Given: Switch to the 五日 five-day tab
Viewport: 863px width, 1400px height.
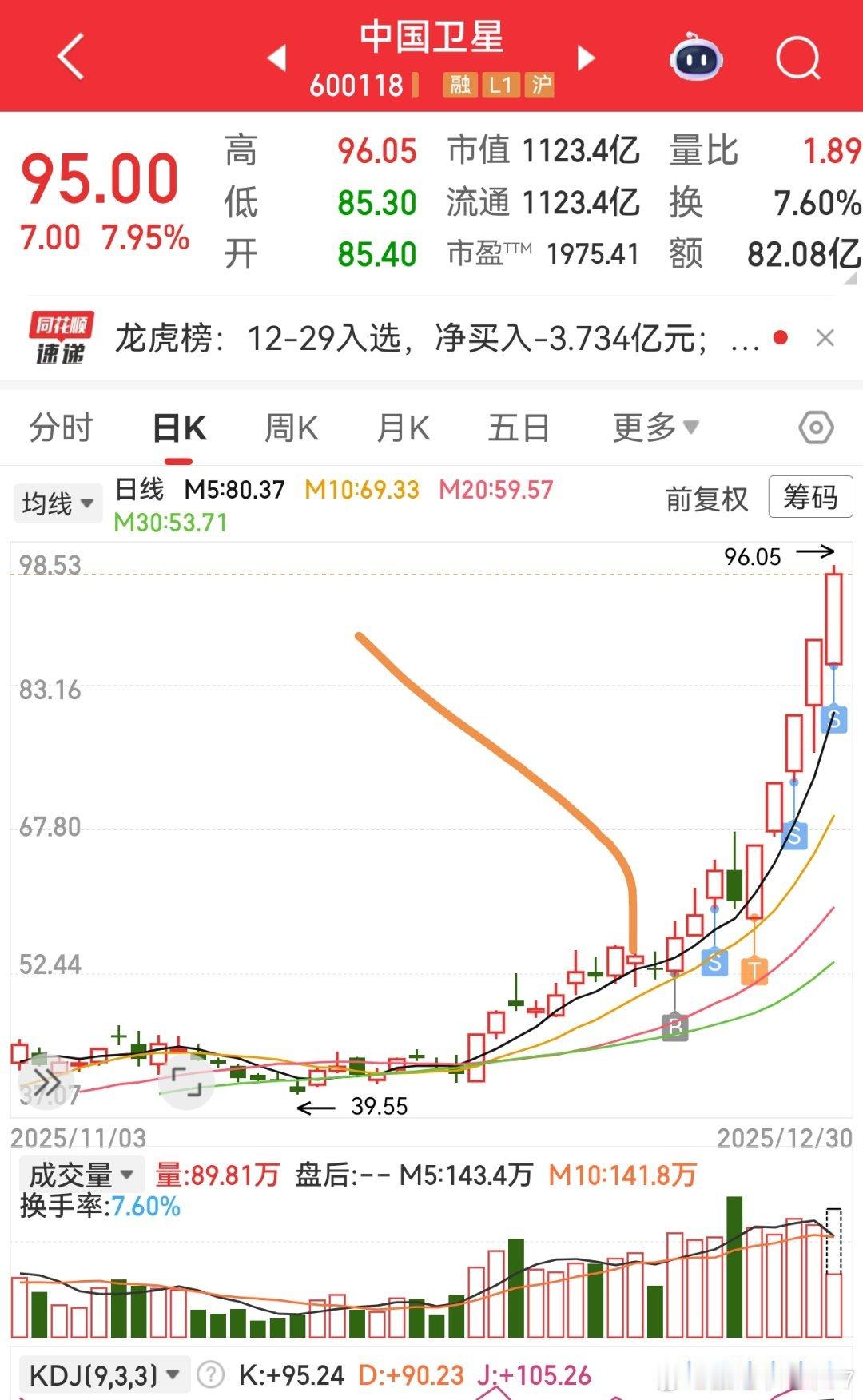Looking at the screenshot, I should pos(519,428).
